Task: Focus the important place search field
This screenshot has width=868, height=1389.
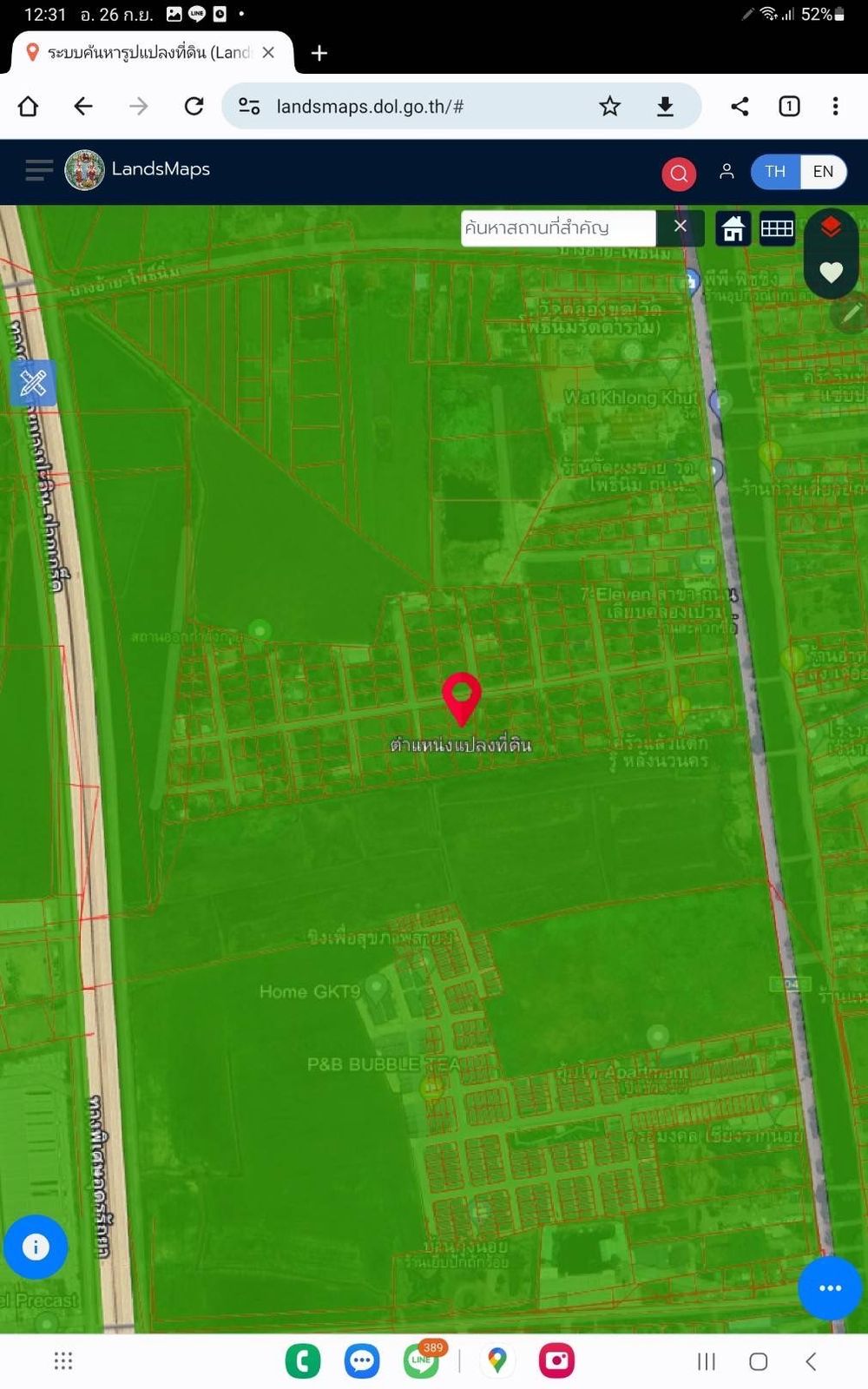Action: [557, 228]
